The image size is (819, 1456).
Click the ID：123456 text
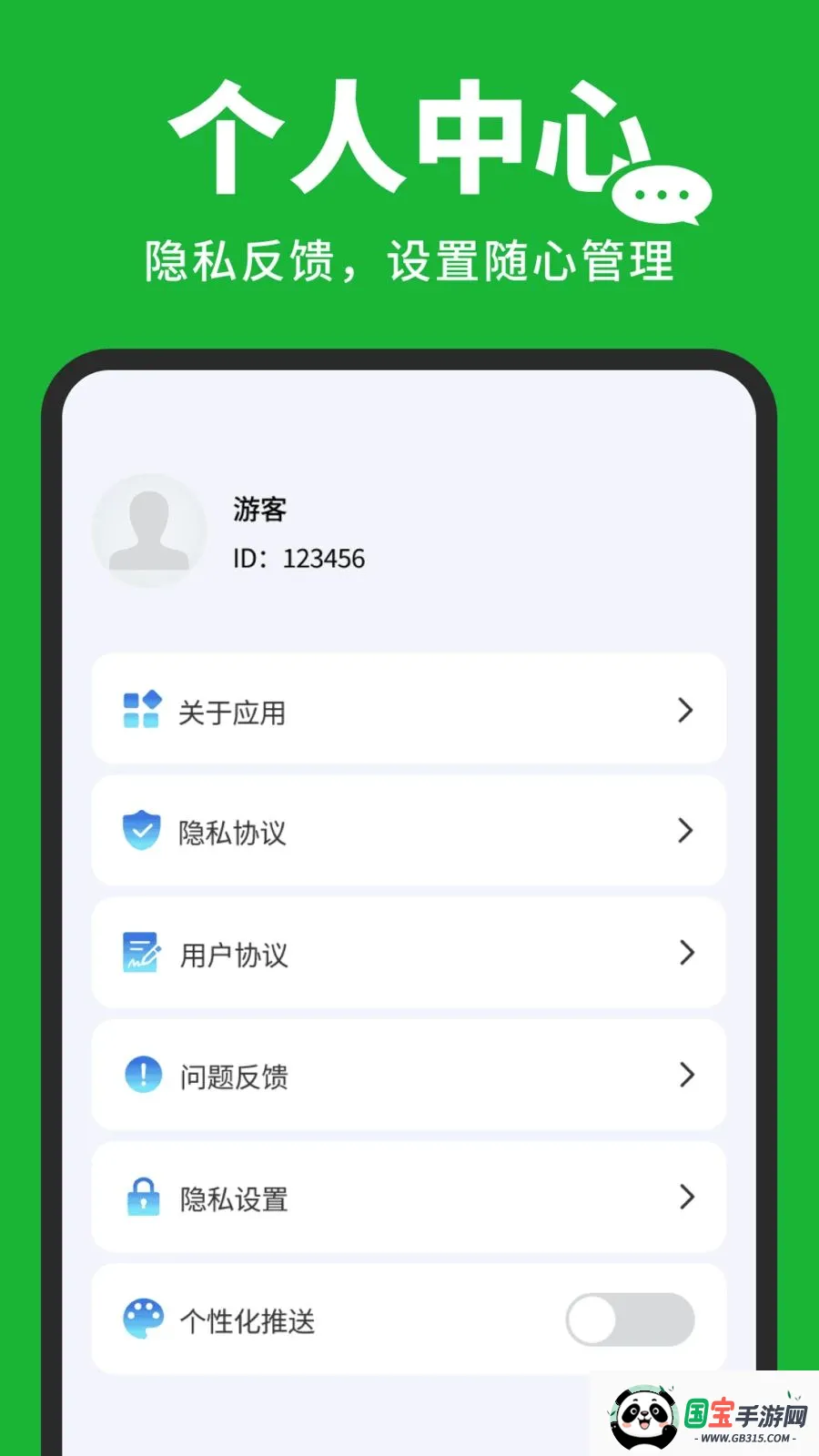pos(298,559)
